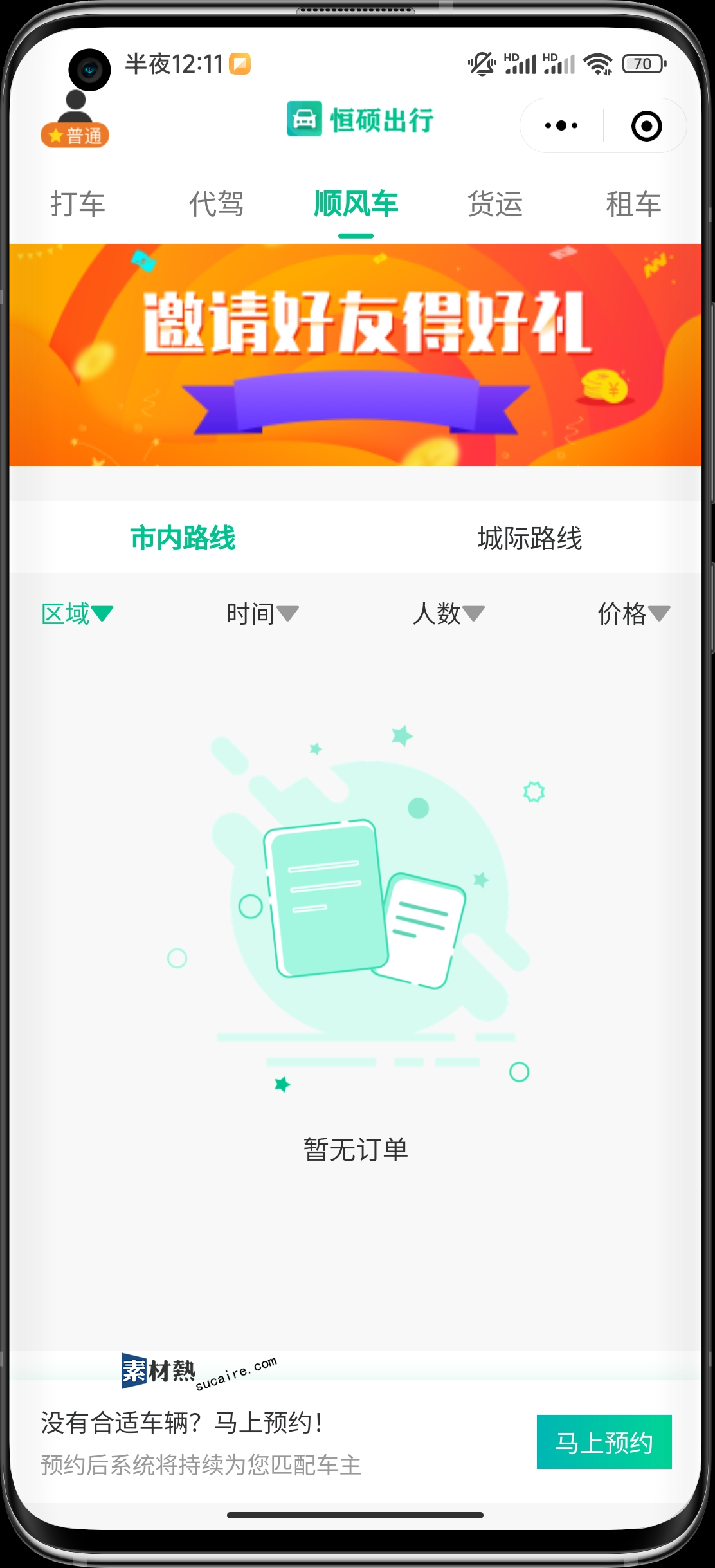Tap the 马上预约 button
715x1568 pixels.
pos(604,1442)
